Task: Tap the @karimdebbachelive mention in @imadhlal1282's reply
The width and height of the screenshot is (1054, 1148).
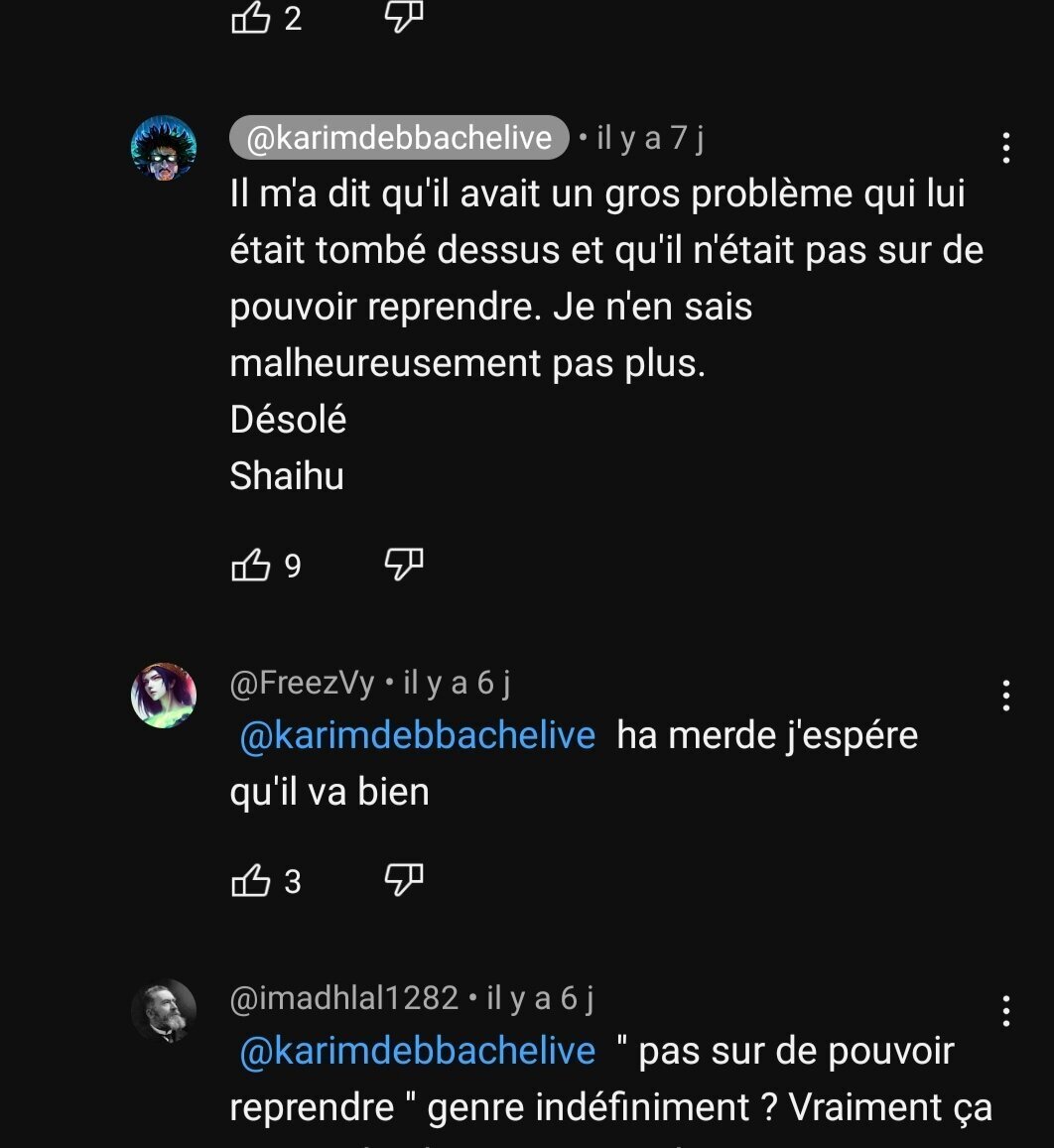Action: point(418,1052)
